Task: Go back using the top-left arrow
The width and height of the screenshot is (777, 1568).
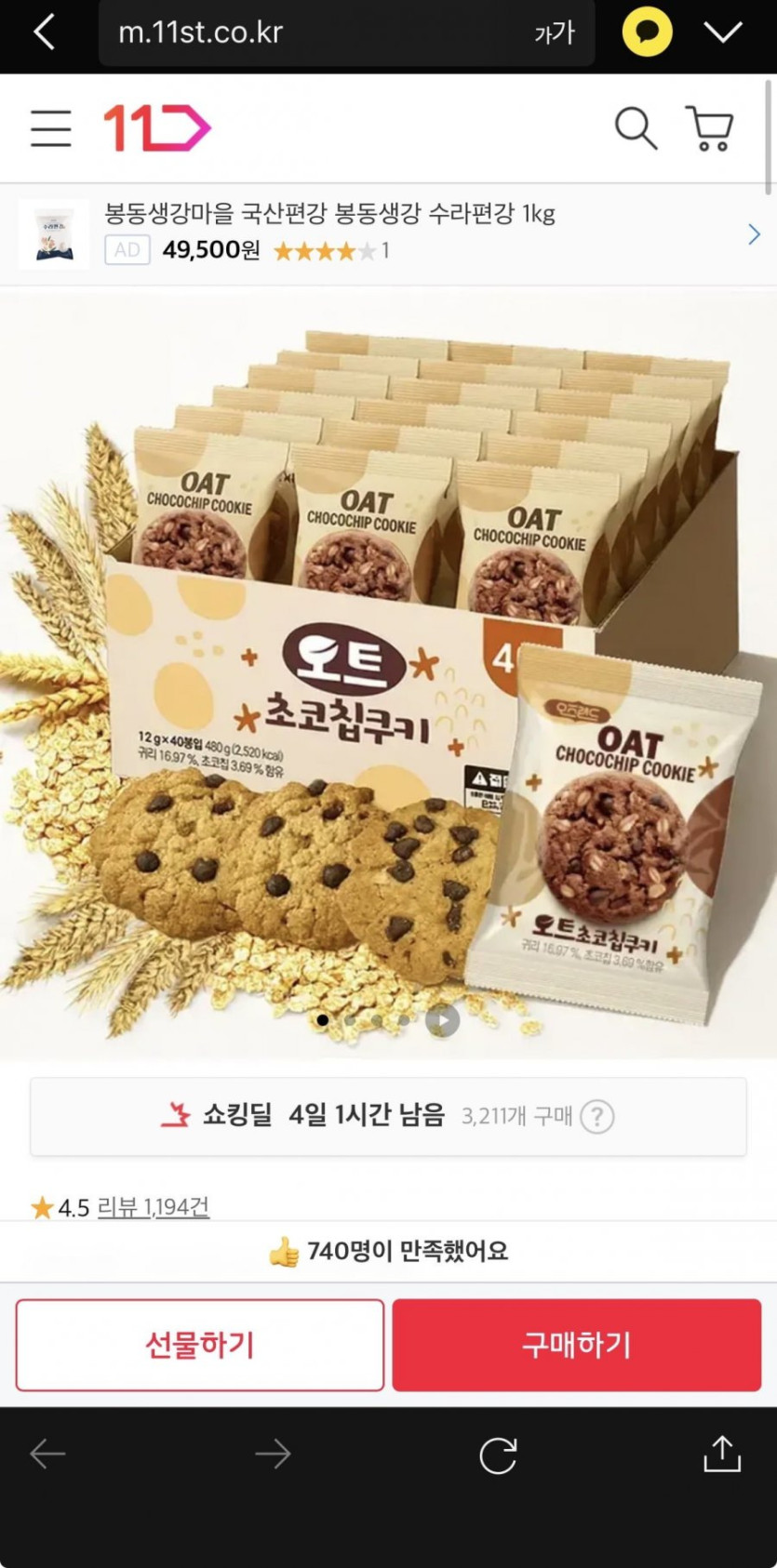Action: pos(44,33)
